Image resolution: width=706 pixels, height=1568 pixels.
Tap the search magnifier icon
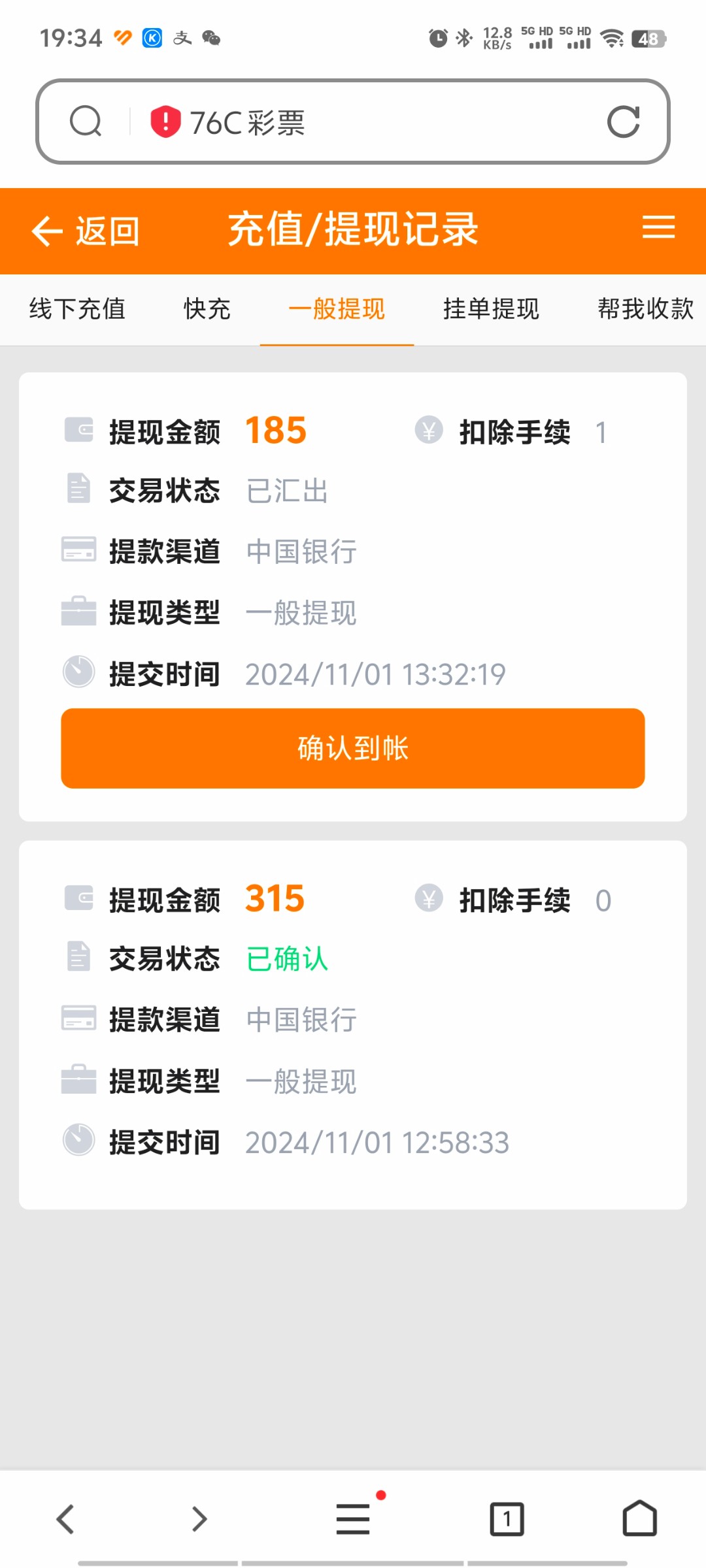(87, 120)
